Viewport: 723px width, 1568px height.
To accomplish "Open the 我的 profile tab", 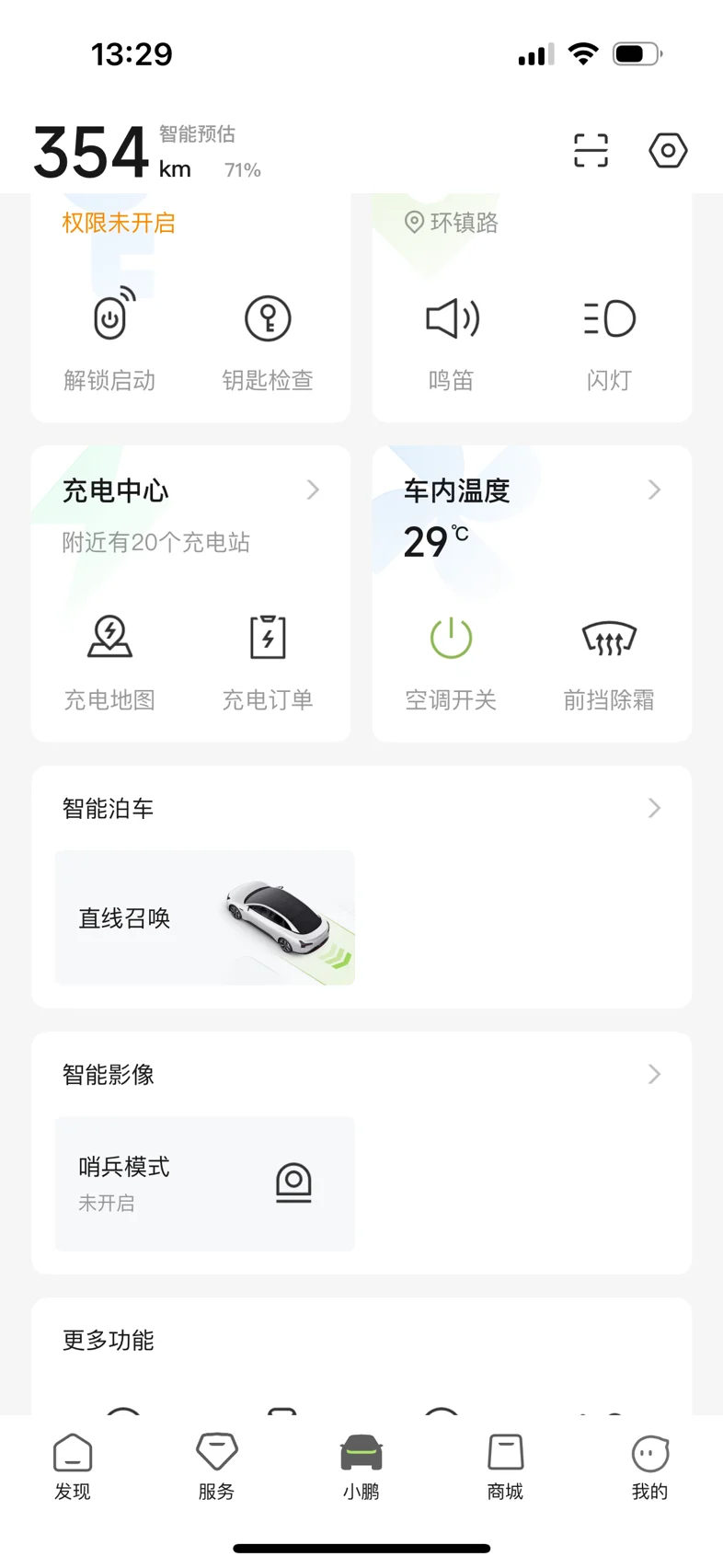I will (x=649, y=1467).
